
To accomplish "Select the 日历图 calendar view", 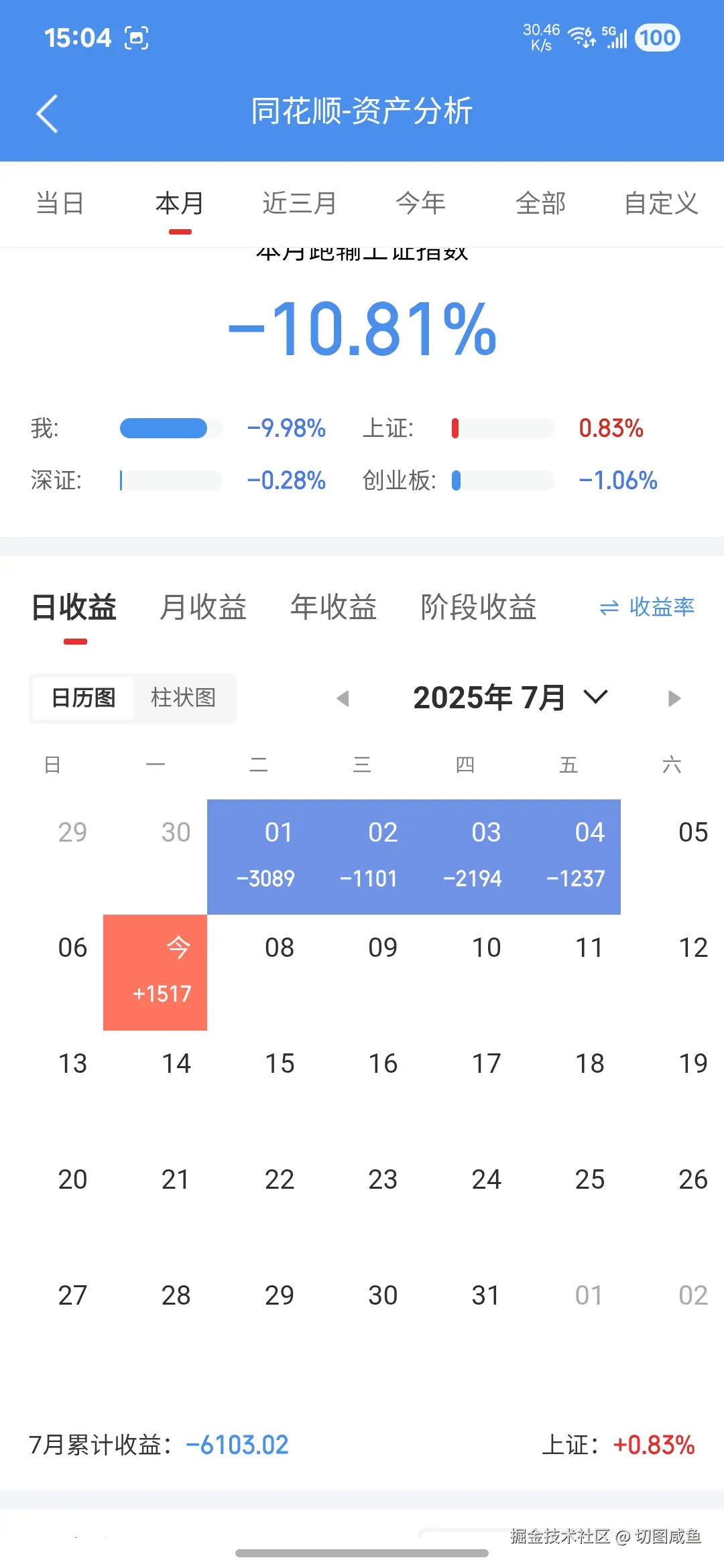I will point(82,698).
